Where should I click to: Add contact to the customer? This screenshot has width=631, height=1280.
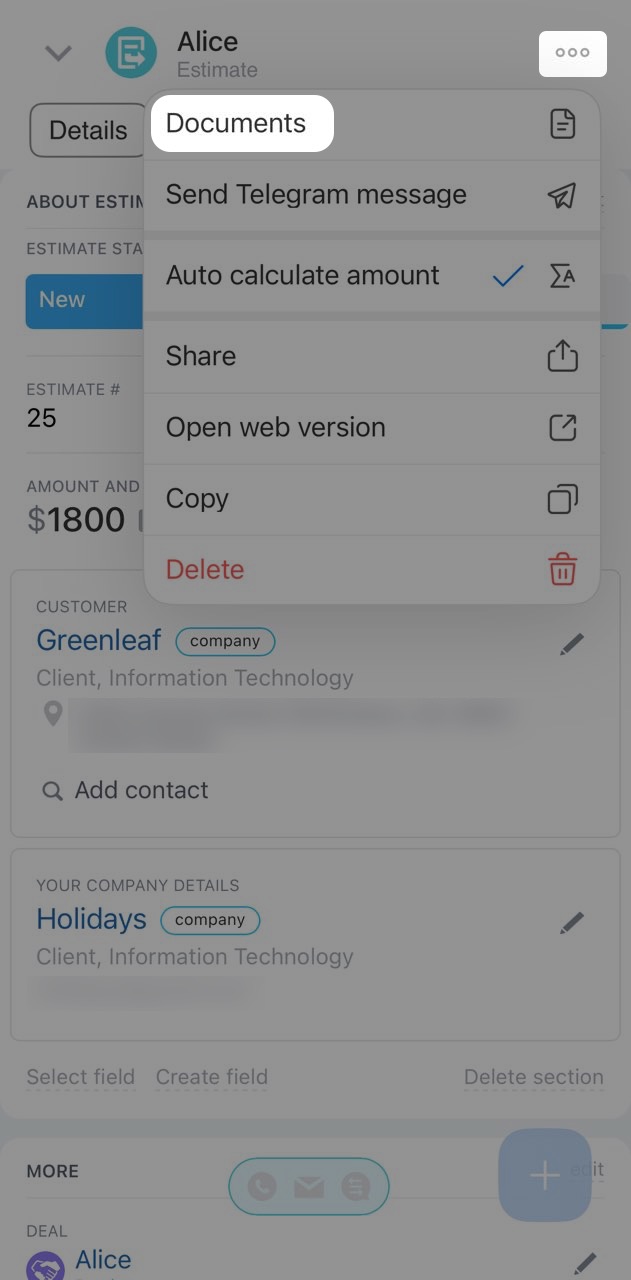pos(141,790)
